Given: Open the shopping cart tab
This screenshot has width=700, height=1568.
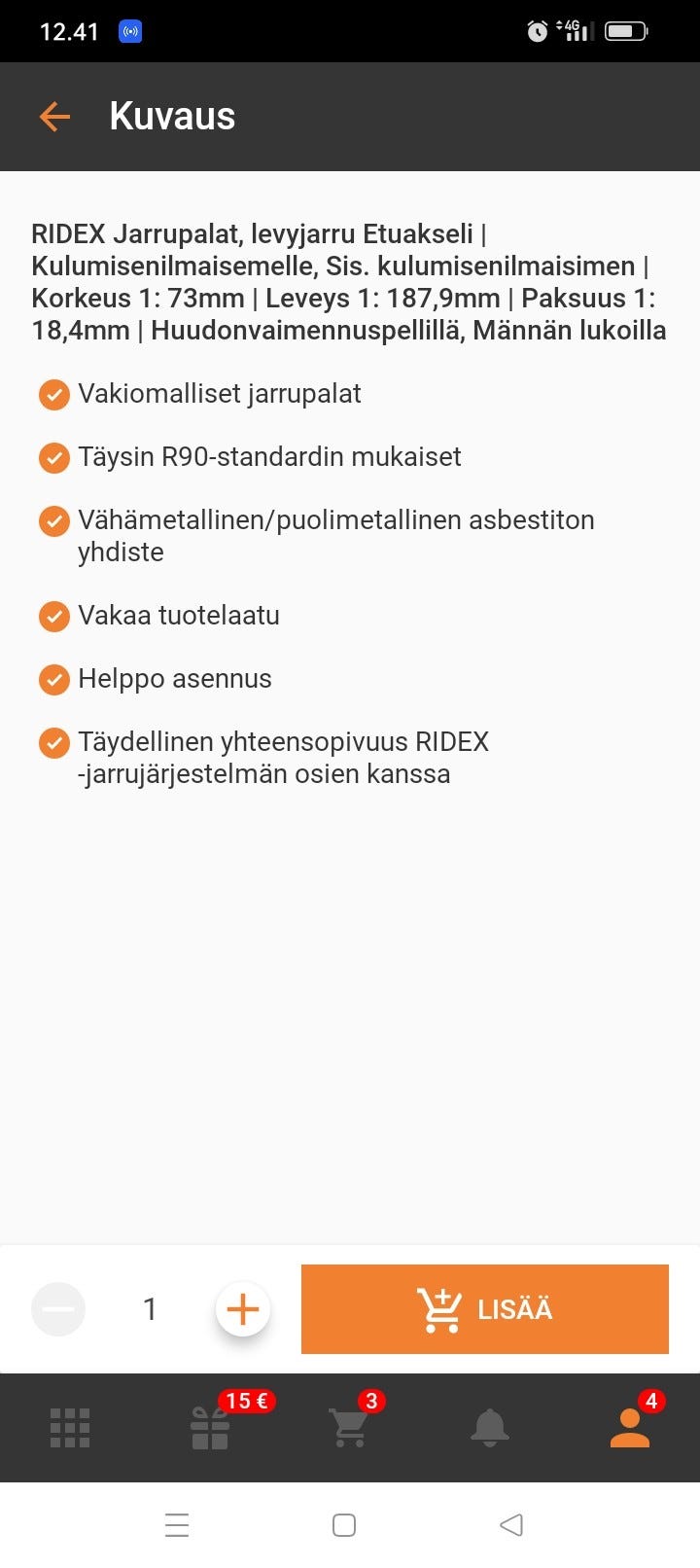Looking at the screenshot, I should [x=349, y=1427].
